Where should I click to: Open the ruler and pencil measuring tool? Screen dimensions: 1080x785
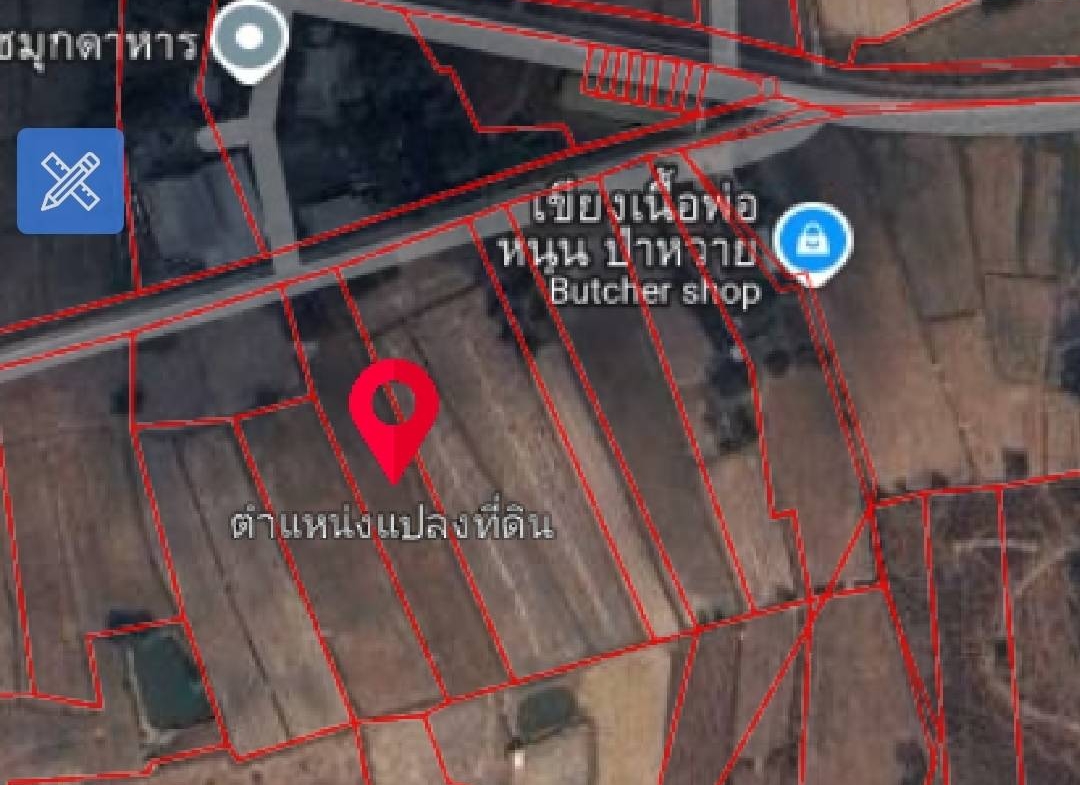point(70,181)
